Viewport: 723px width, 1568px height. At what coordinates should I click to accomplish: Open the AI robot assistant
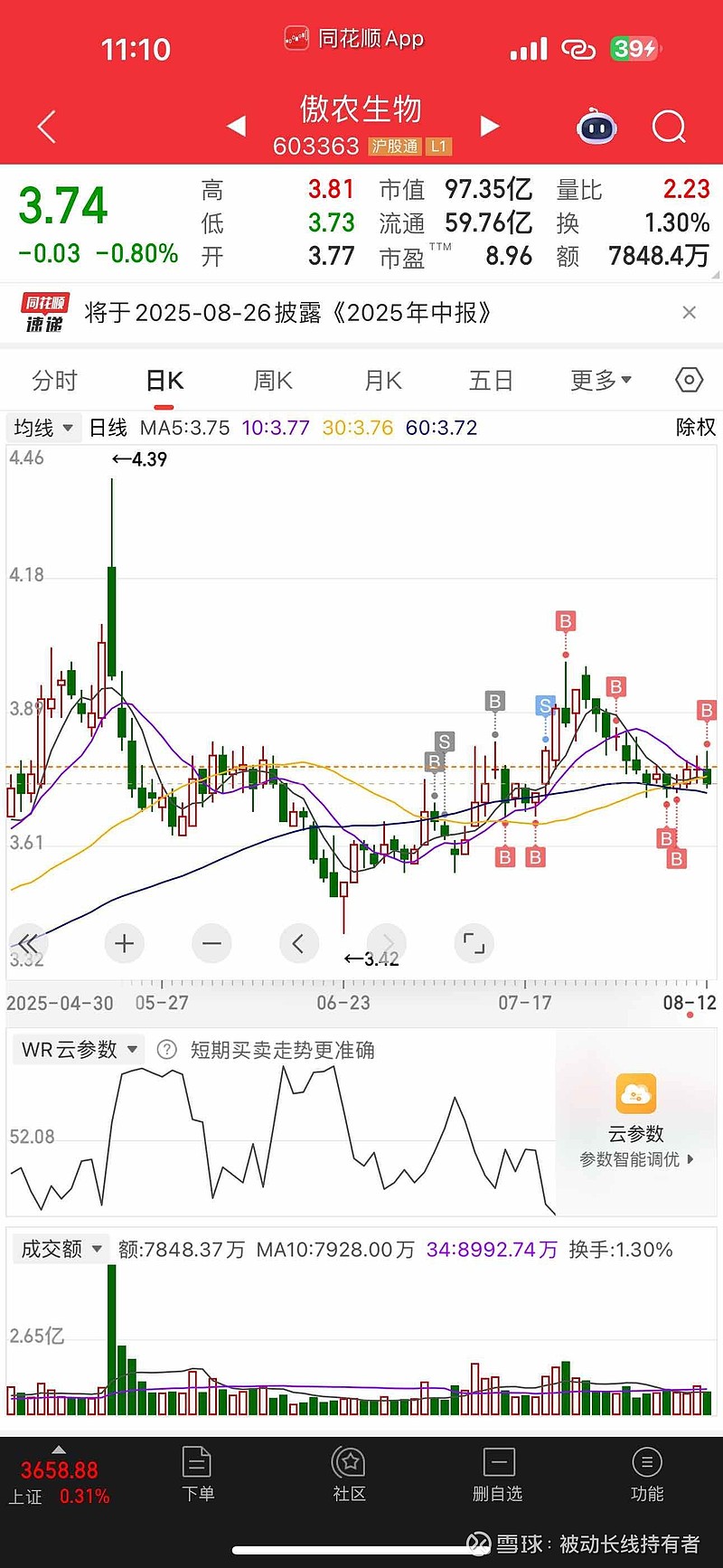[596, 128]
